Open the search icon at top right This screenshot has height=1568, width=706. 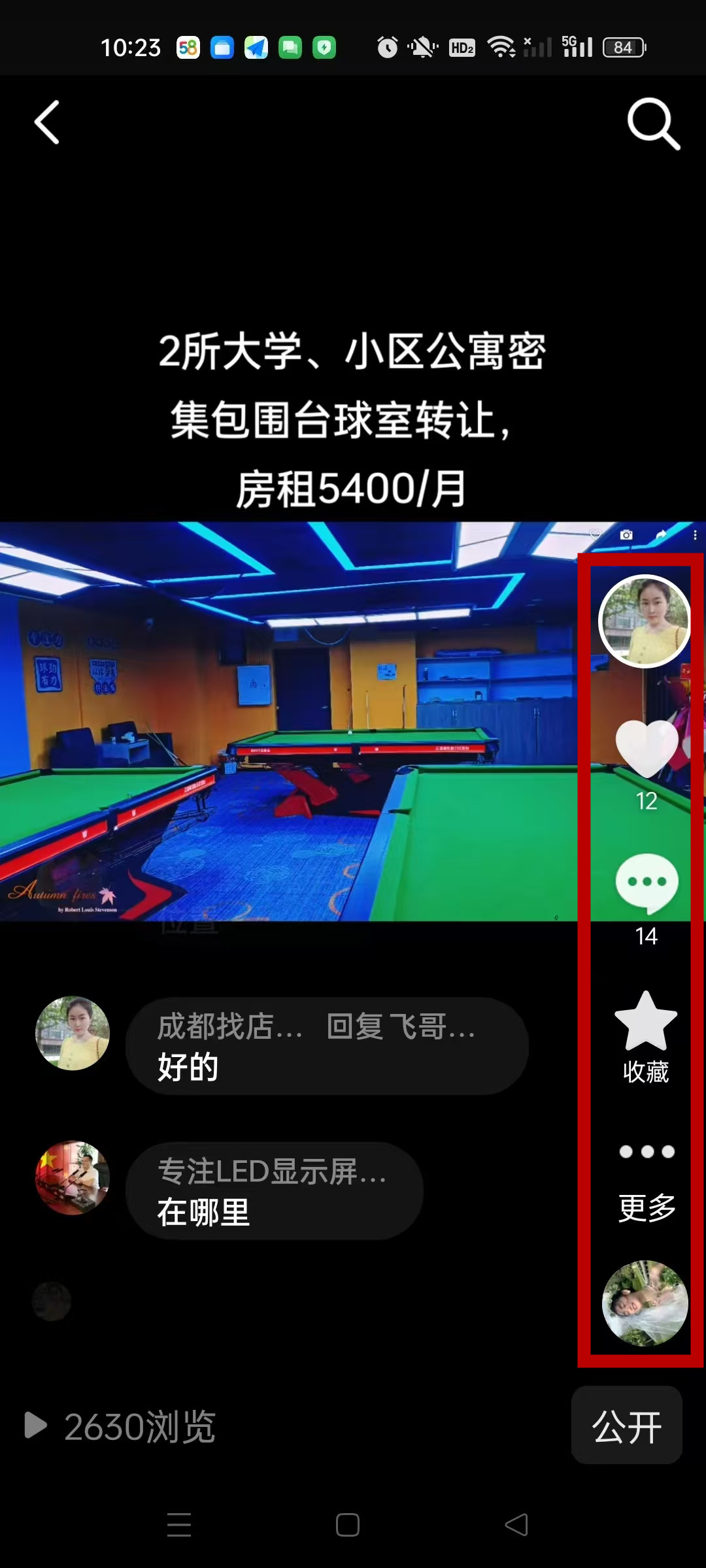tap(653, 123)
